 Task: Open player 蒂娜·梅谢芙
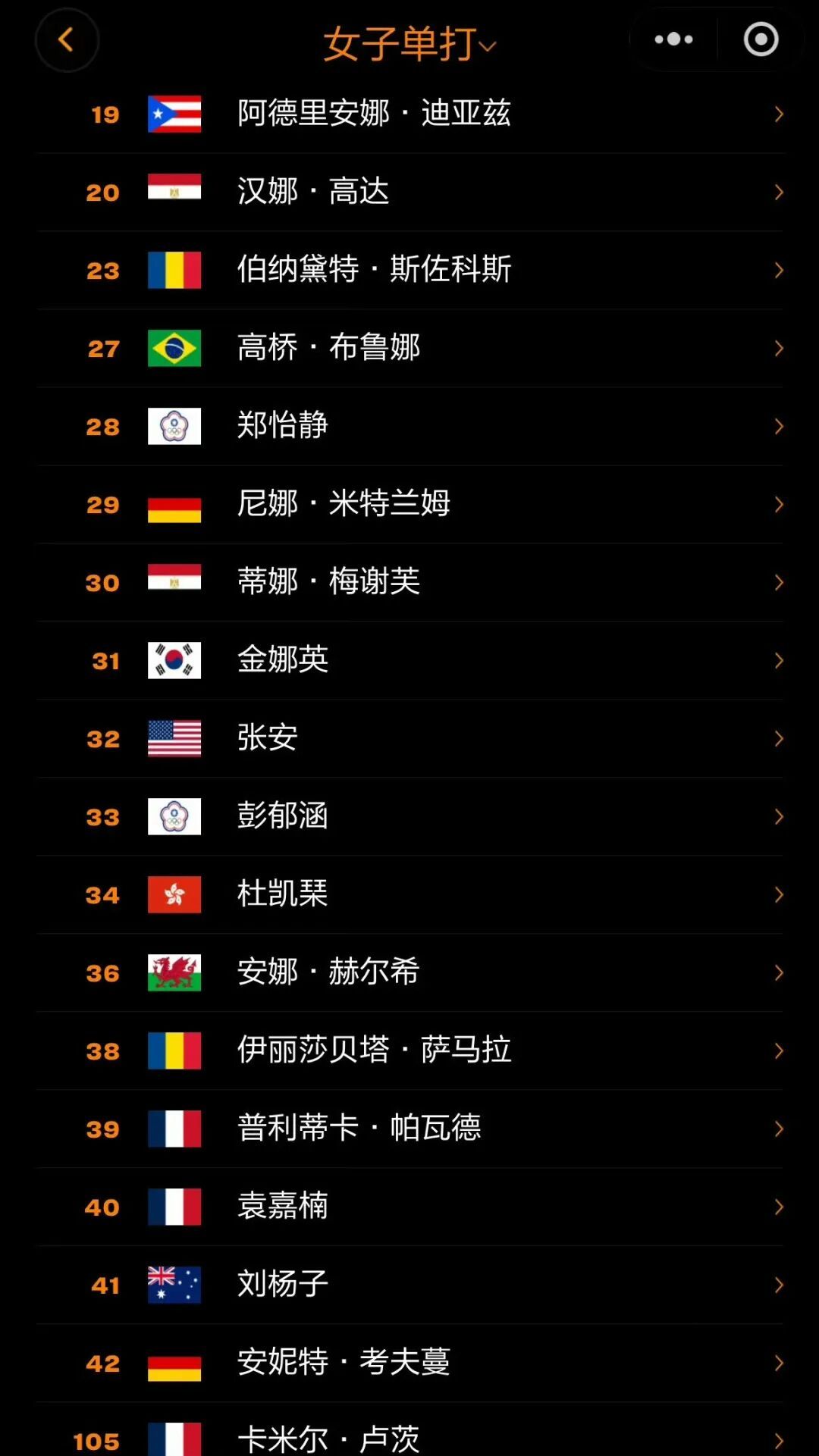point(409,582)
